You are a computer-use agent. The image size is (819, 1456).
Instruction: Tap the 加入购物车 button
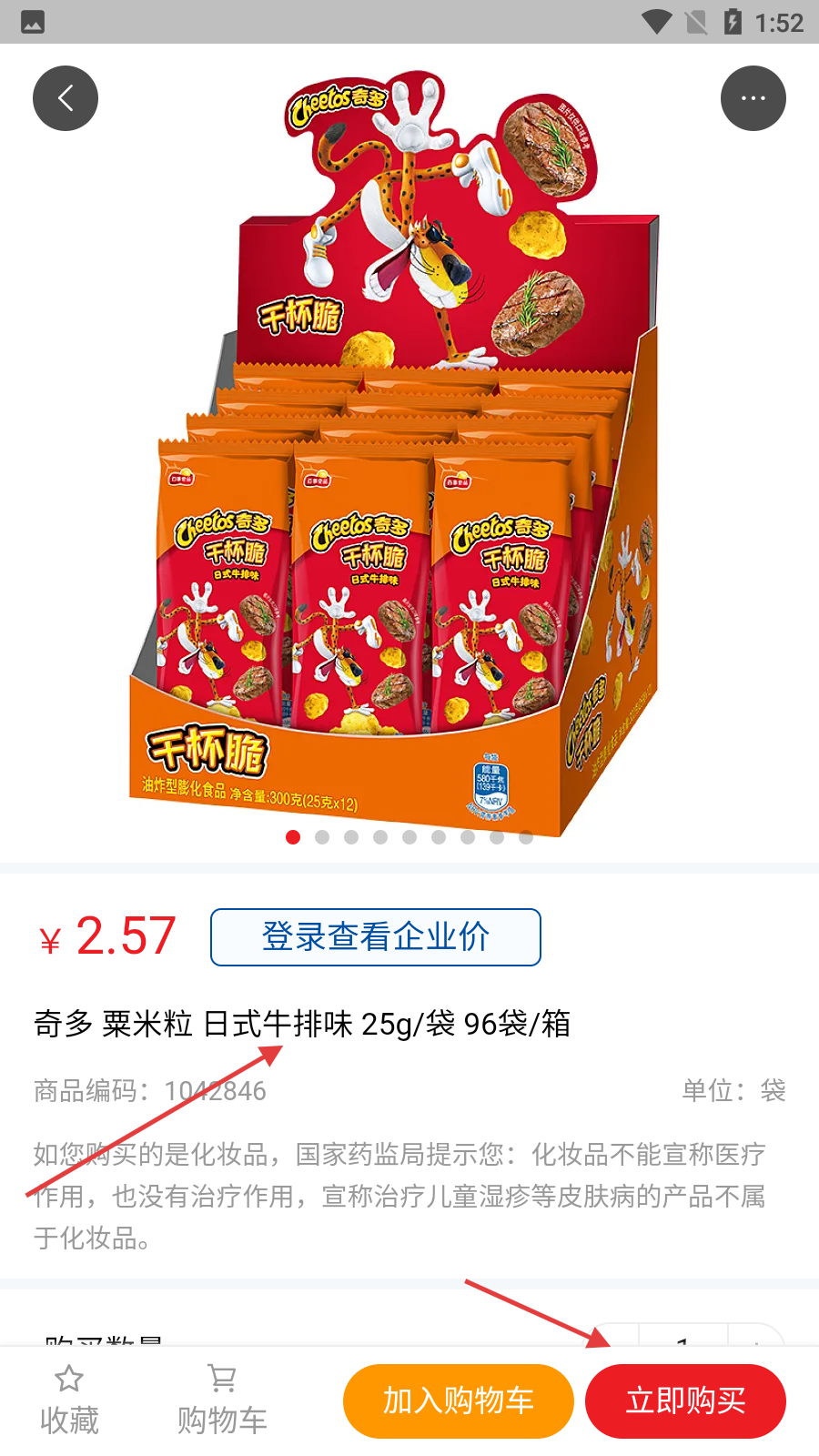click(x=458, y=1400)
